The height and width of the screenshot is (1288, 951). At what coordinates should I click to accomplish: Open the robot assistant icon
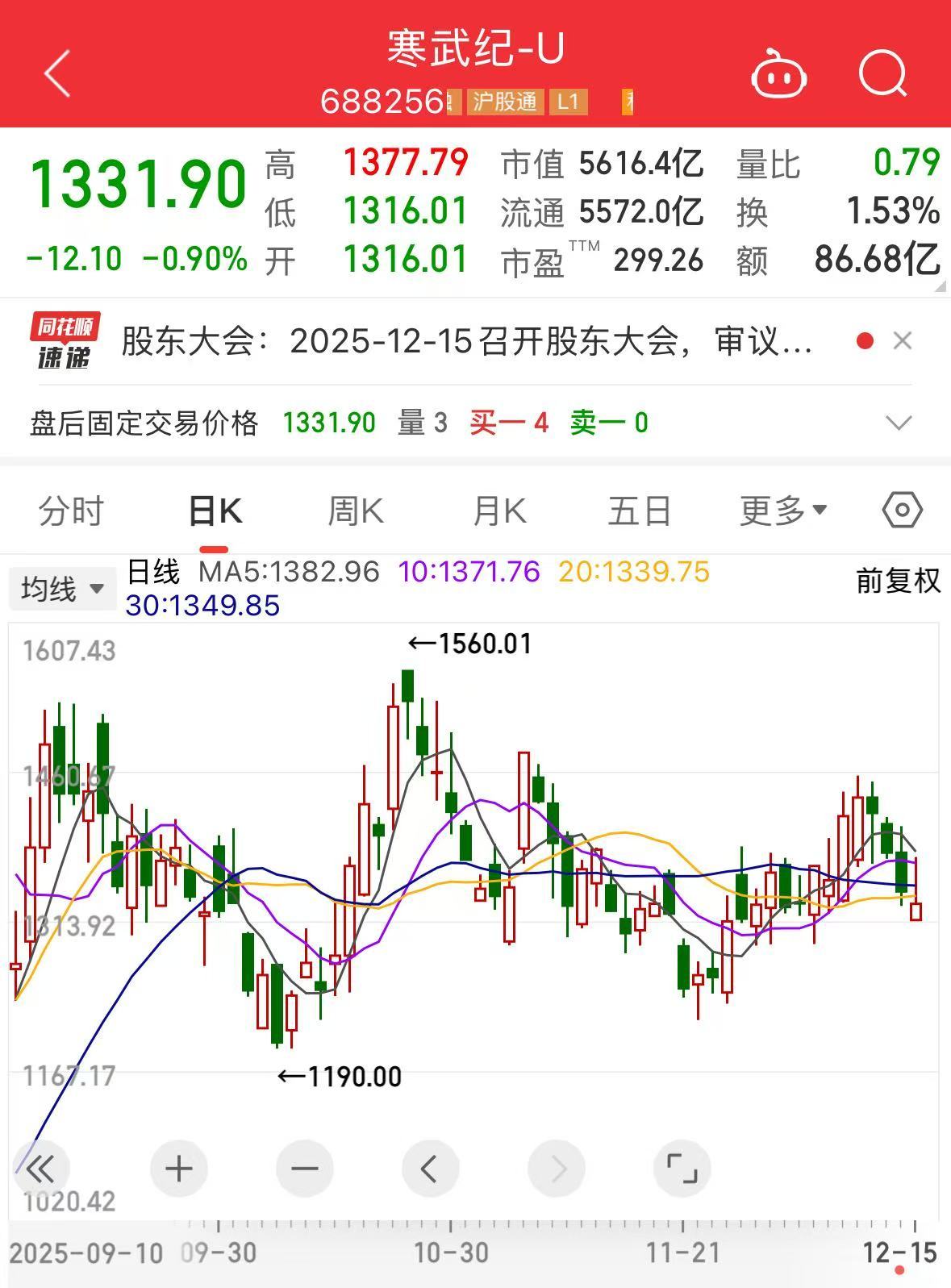point(779,75)
